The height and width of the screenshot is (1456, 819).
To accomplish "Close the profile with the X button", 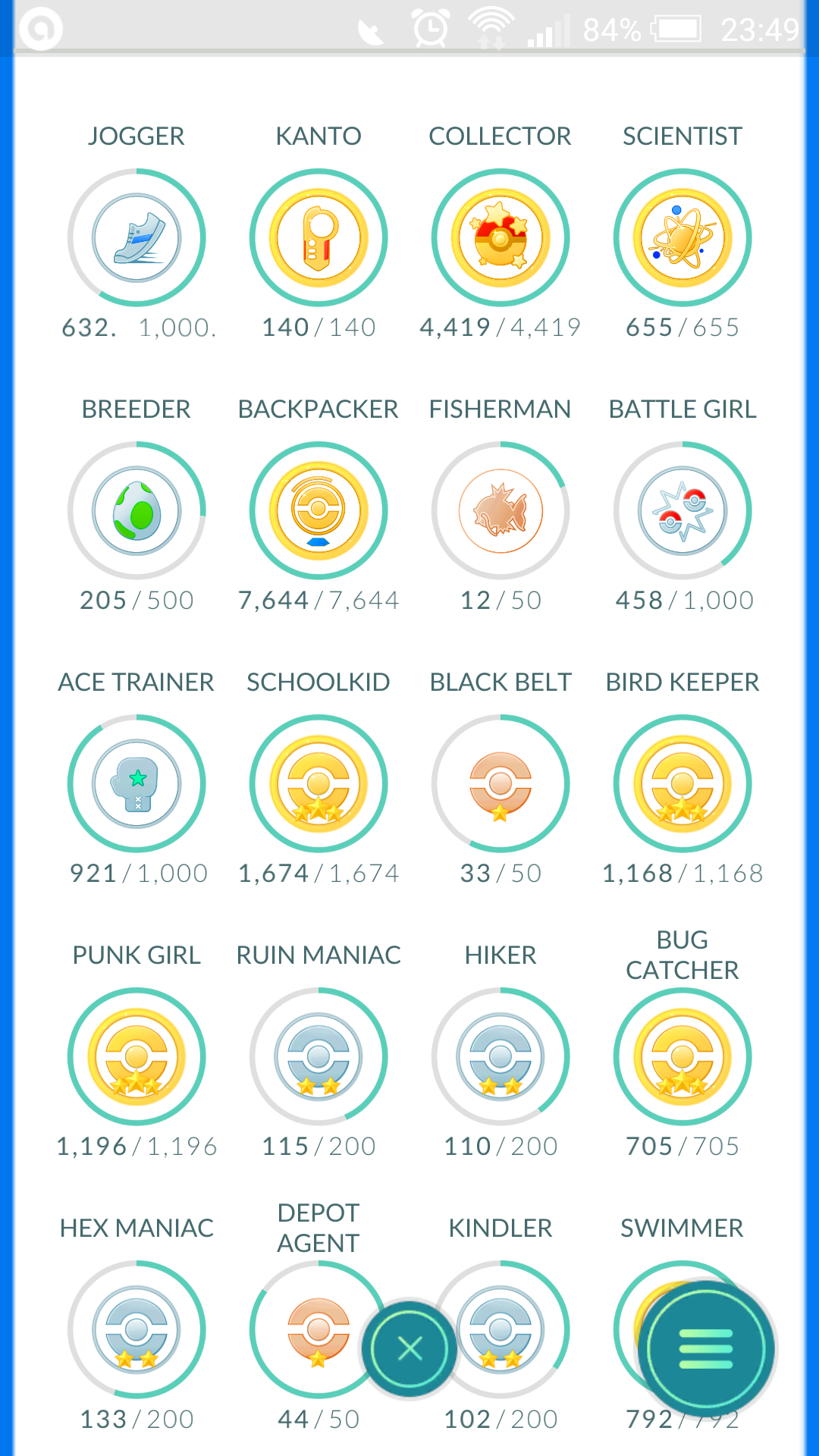I will pos(409,1348).
